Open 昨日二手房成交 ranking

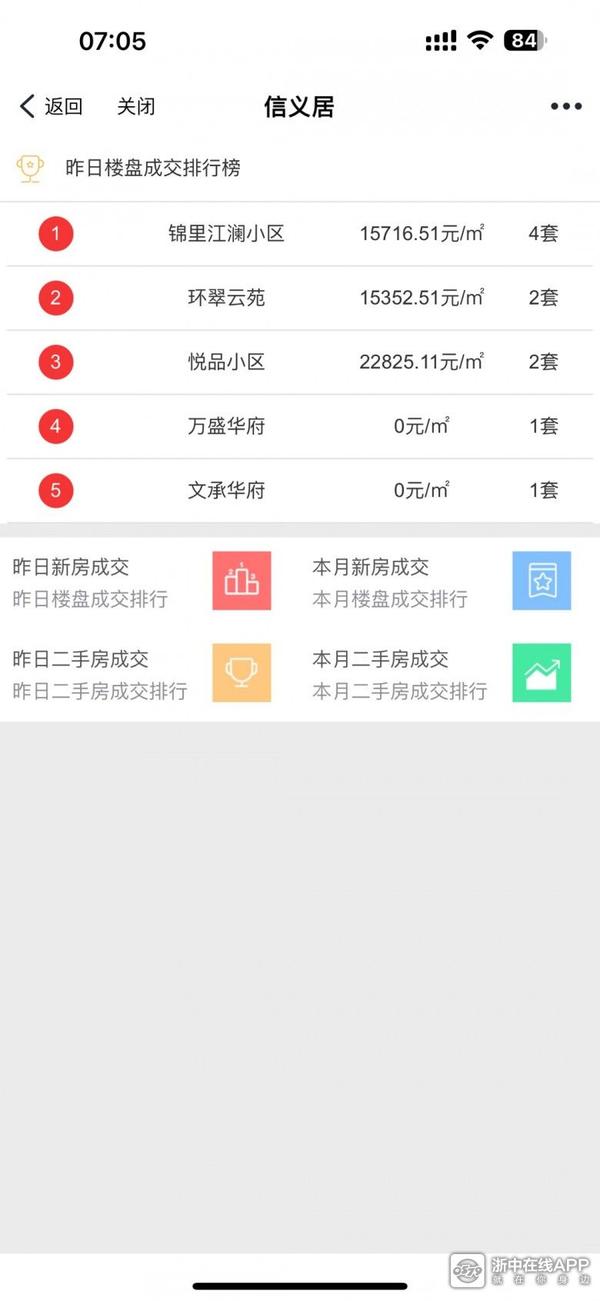140,674
